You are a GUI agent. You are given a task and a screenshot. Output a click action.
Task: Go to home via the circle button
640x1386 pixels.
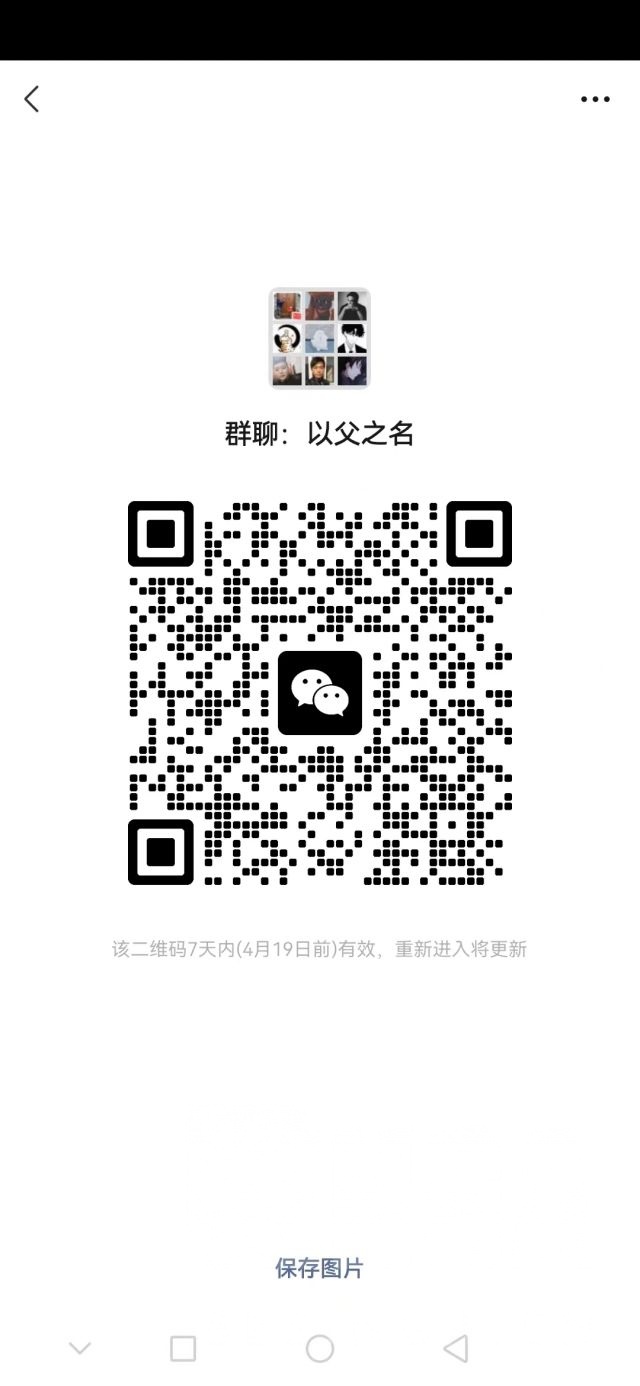(320, 1348)
